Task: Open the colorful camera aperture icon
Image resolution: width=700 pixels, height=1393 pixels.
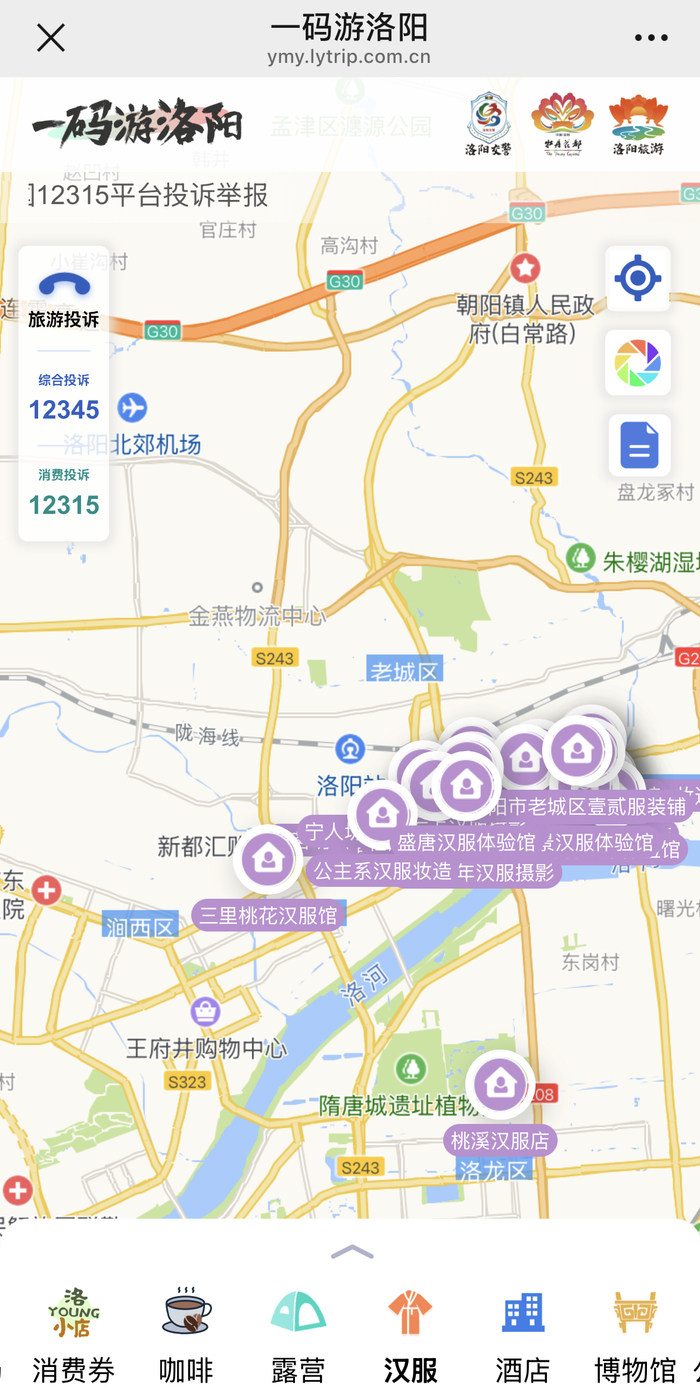Action: 638,362
